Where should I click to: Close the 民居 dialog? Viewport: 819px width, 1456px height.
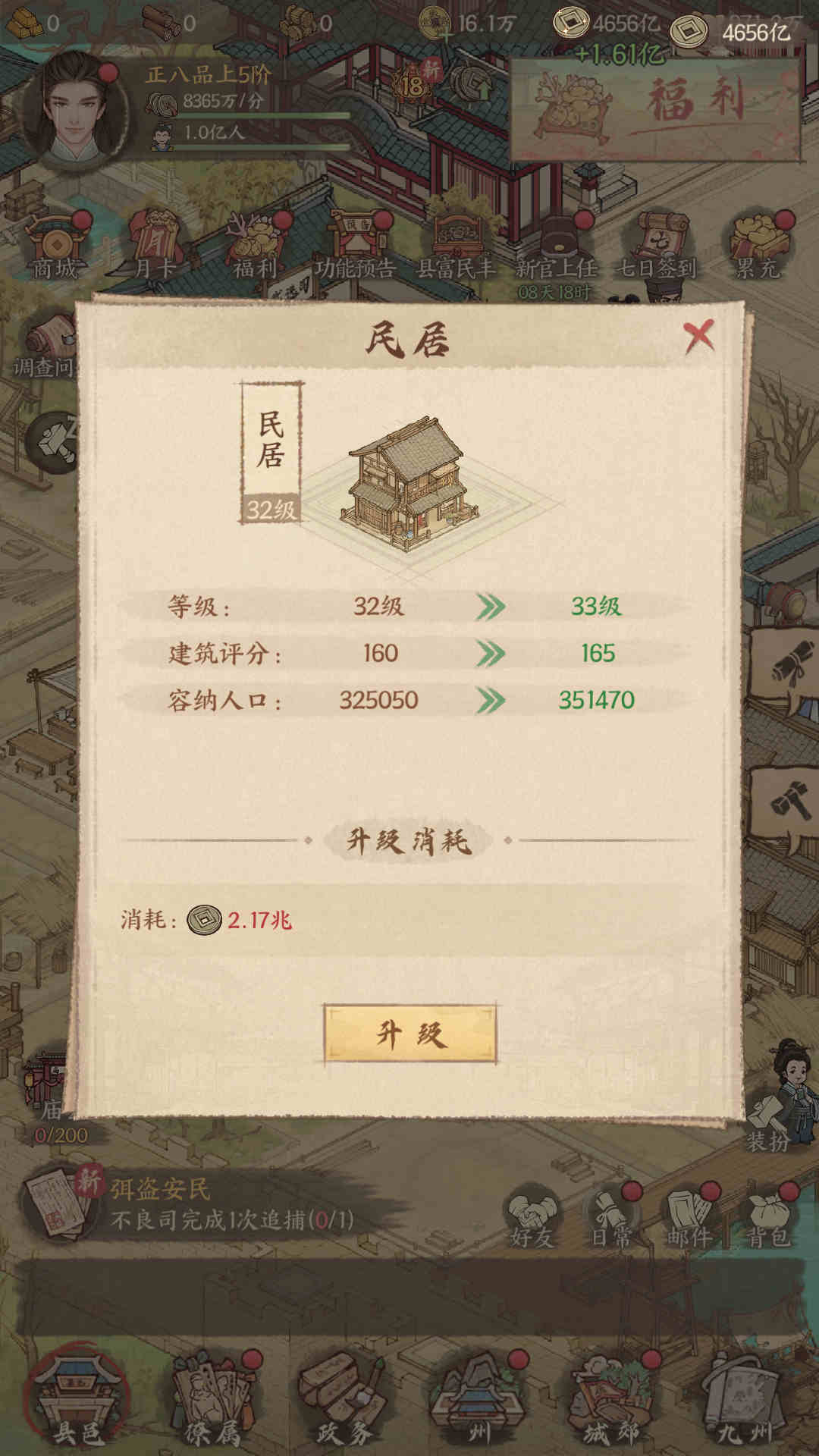coord(698,337)
